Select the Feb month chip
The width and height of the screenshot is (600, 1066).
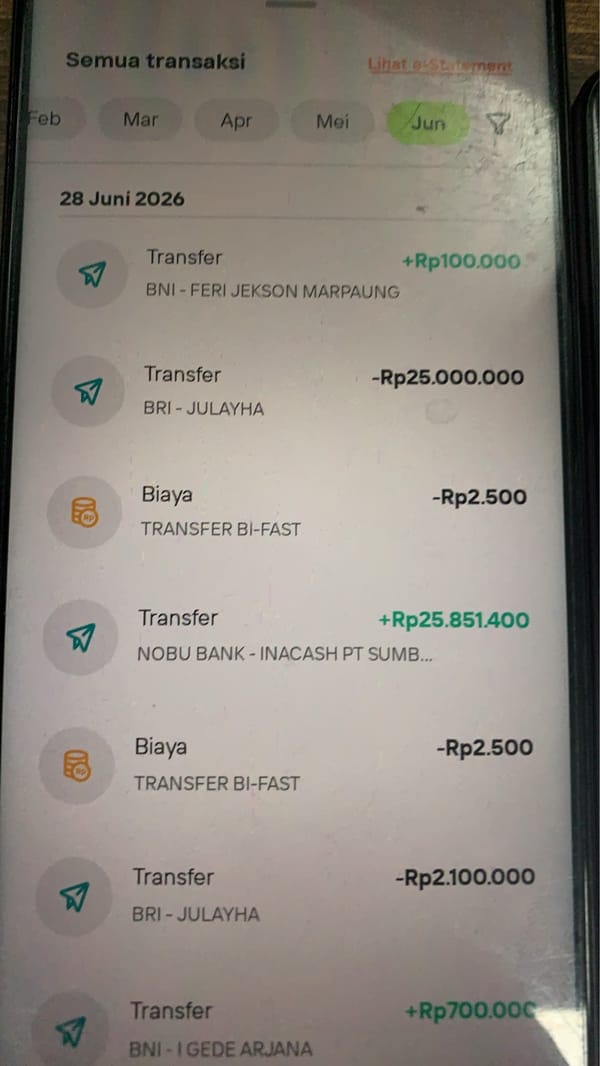(54, 120)
